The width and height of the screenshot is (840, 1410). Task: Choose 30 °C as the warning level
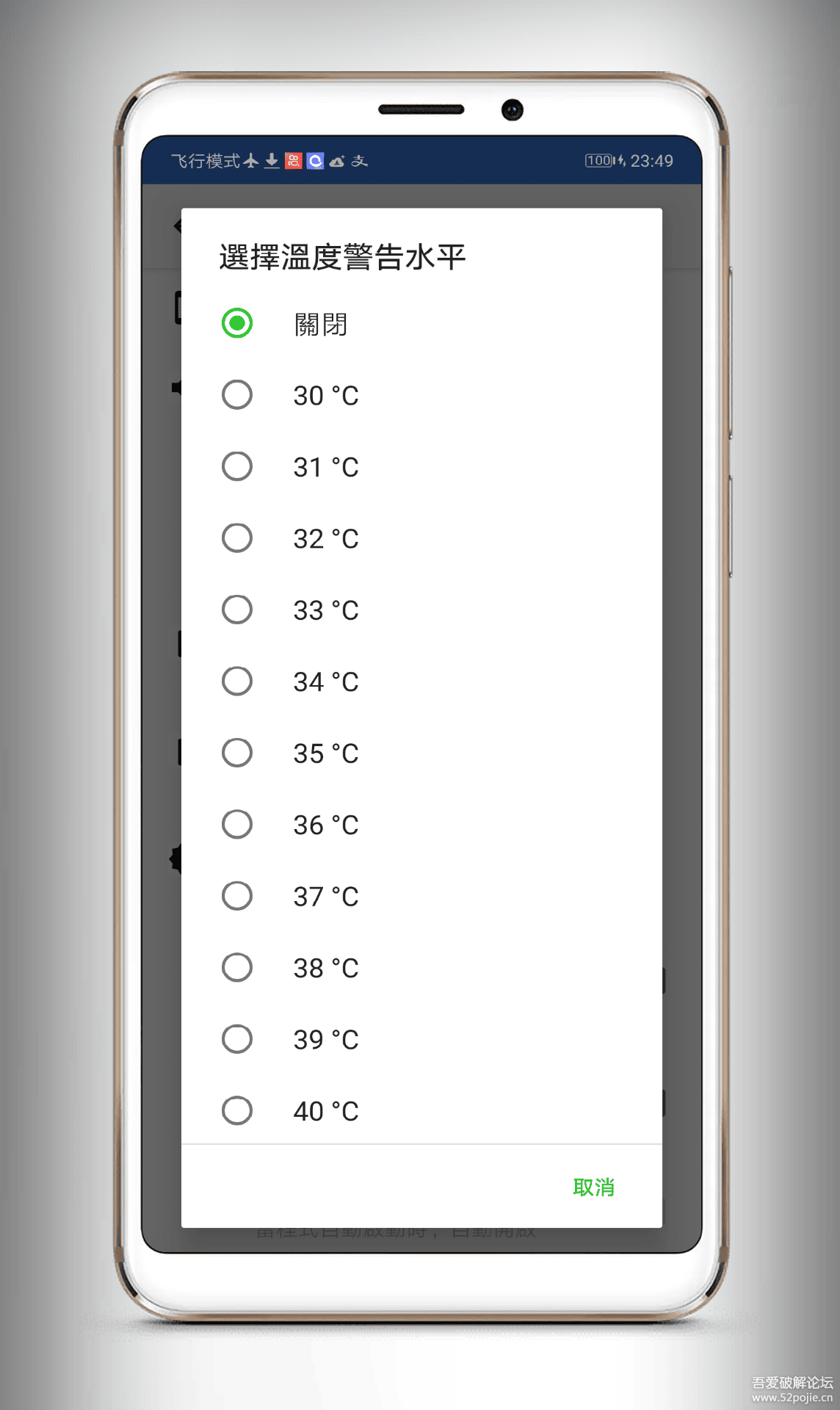pos(237,395)
